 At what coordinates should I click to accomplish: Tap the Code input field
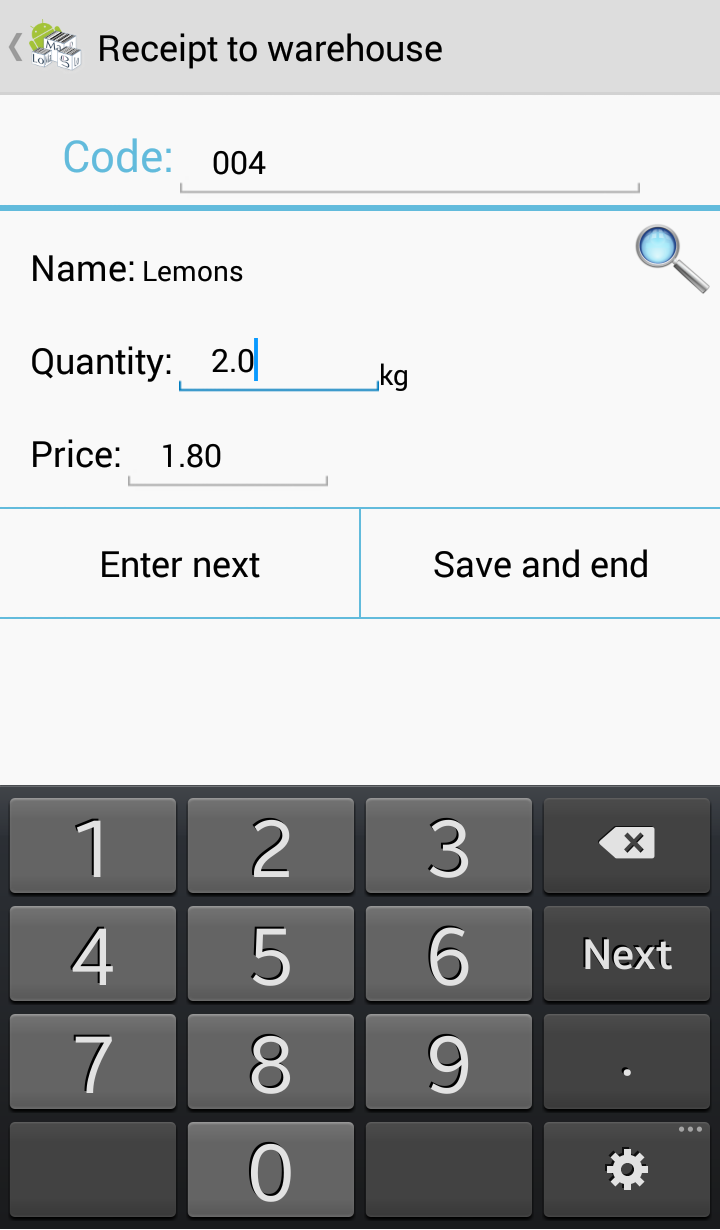click(x=408, y=163)
